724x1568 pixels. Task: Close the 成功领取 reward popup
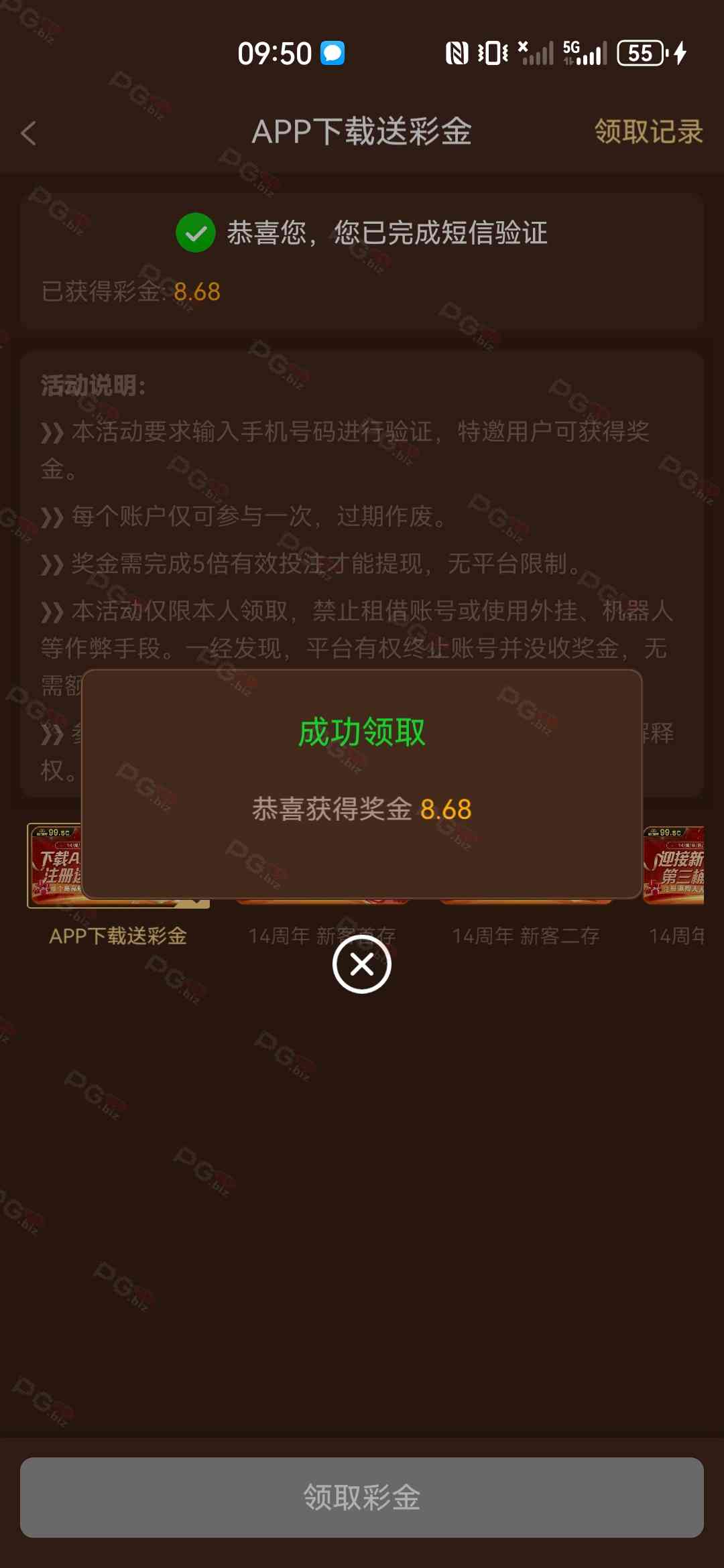(361, 964)
